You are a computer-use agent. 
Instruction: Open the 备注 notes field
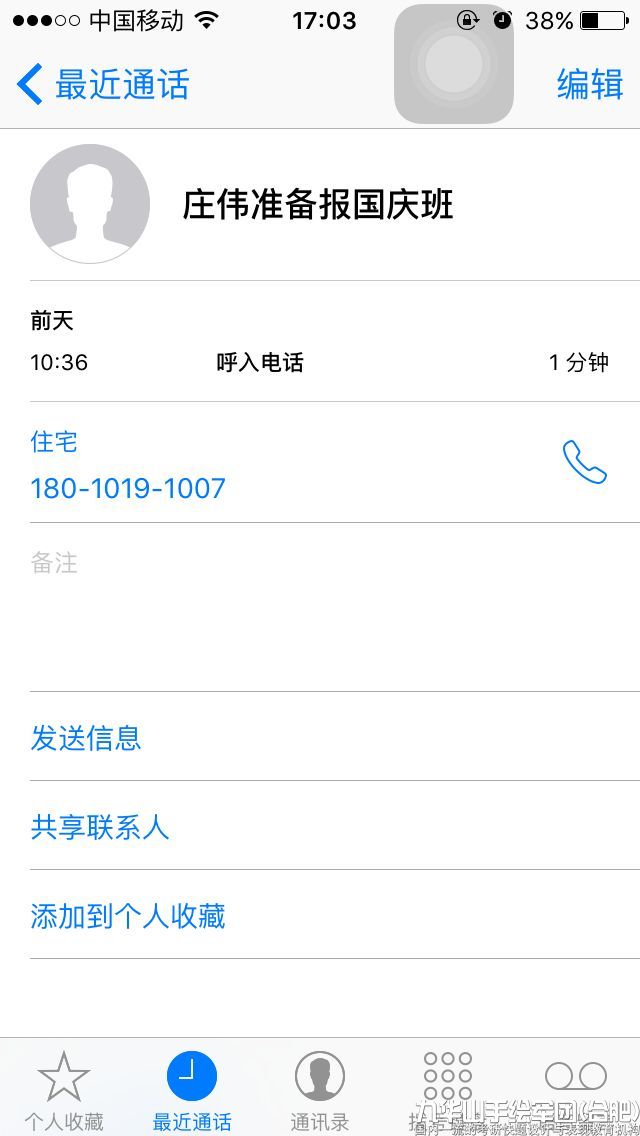pos(335,607)
